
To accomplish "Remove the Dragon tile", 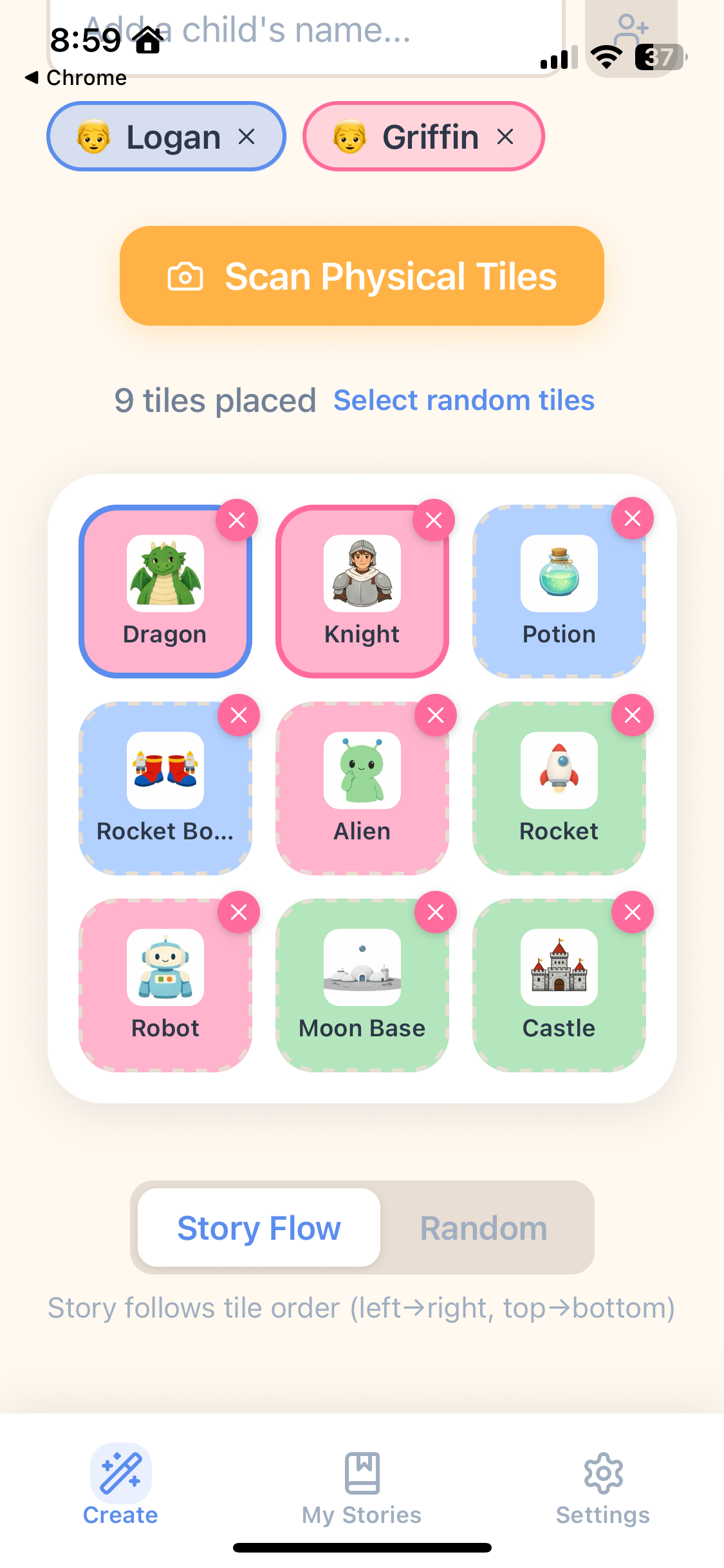I will coord(237,520).
